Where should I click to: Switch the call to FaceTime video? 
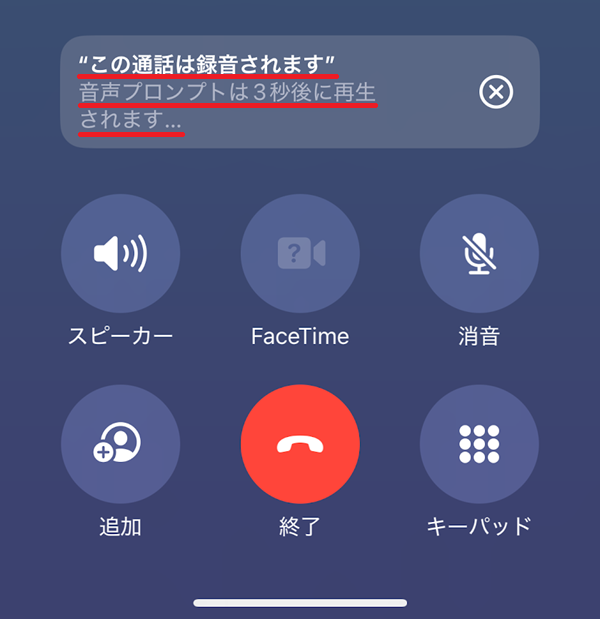[300, 254]
